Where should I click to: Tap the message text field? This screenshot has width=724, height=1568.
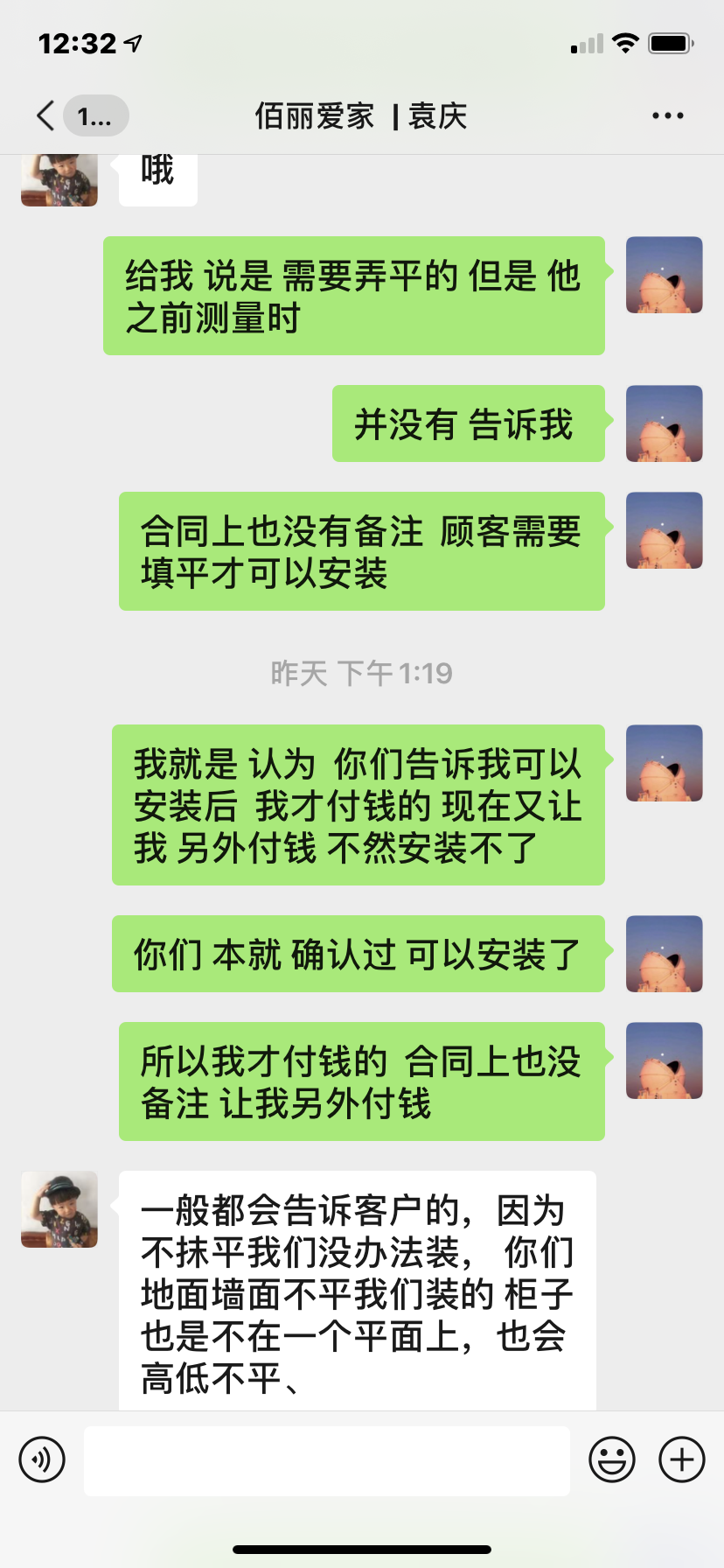tap(327, 1461)
